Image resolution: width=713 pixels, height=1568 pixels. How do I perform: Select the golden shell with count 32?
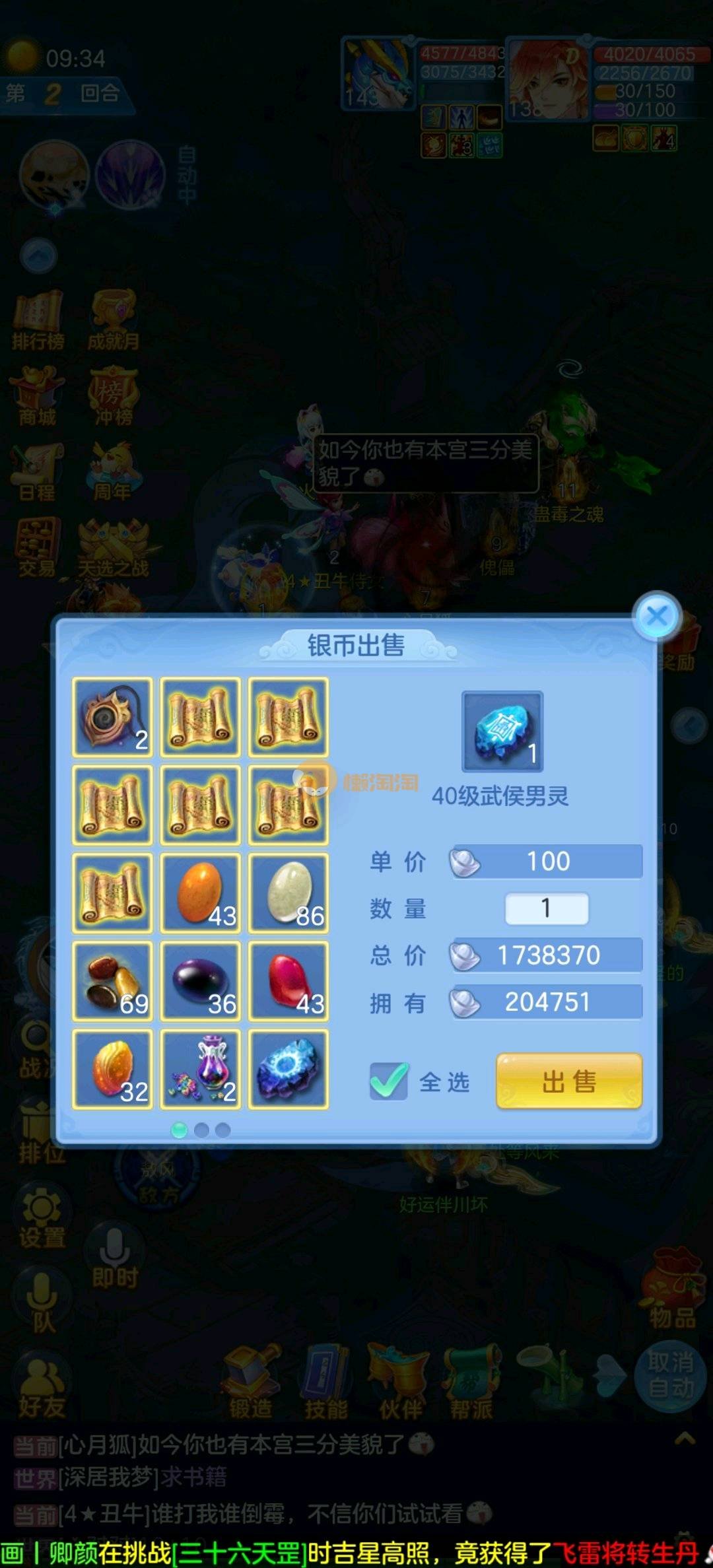(112, 1069)
